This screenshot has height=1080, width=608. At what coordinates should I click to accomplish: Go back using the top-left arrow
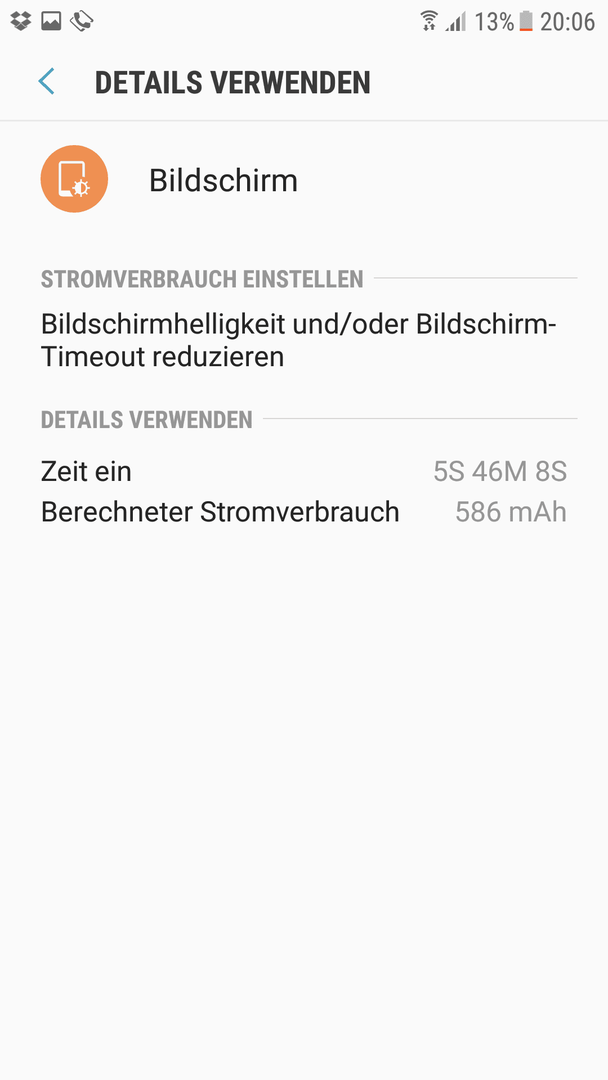(x=46, y=82)
